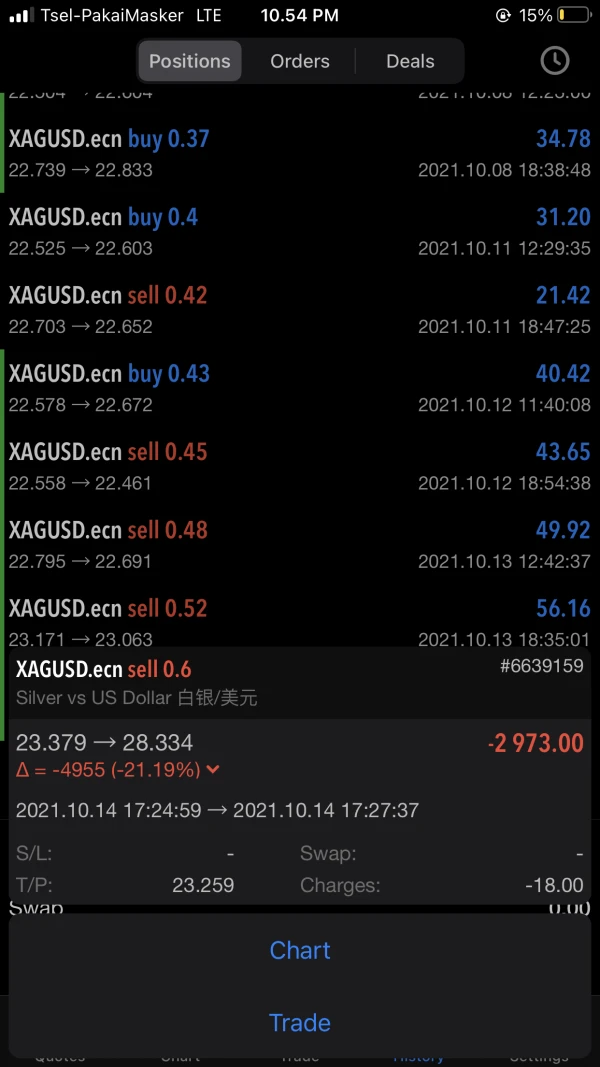Screen dimensions: 600x1067
Task: Open the XAGUSD sell 0.48 position
Action: pos(300,543)
